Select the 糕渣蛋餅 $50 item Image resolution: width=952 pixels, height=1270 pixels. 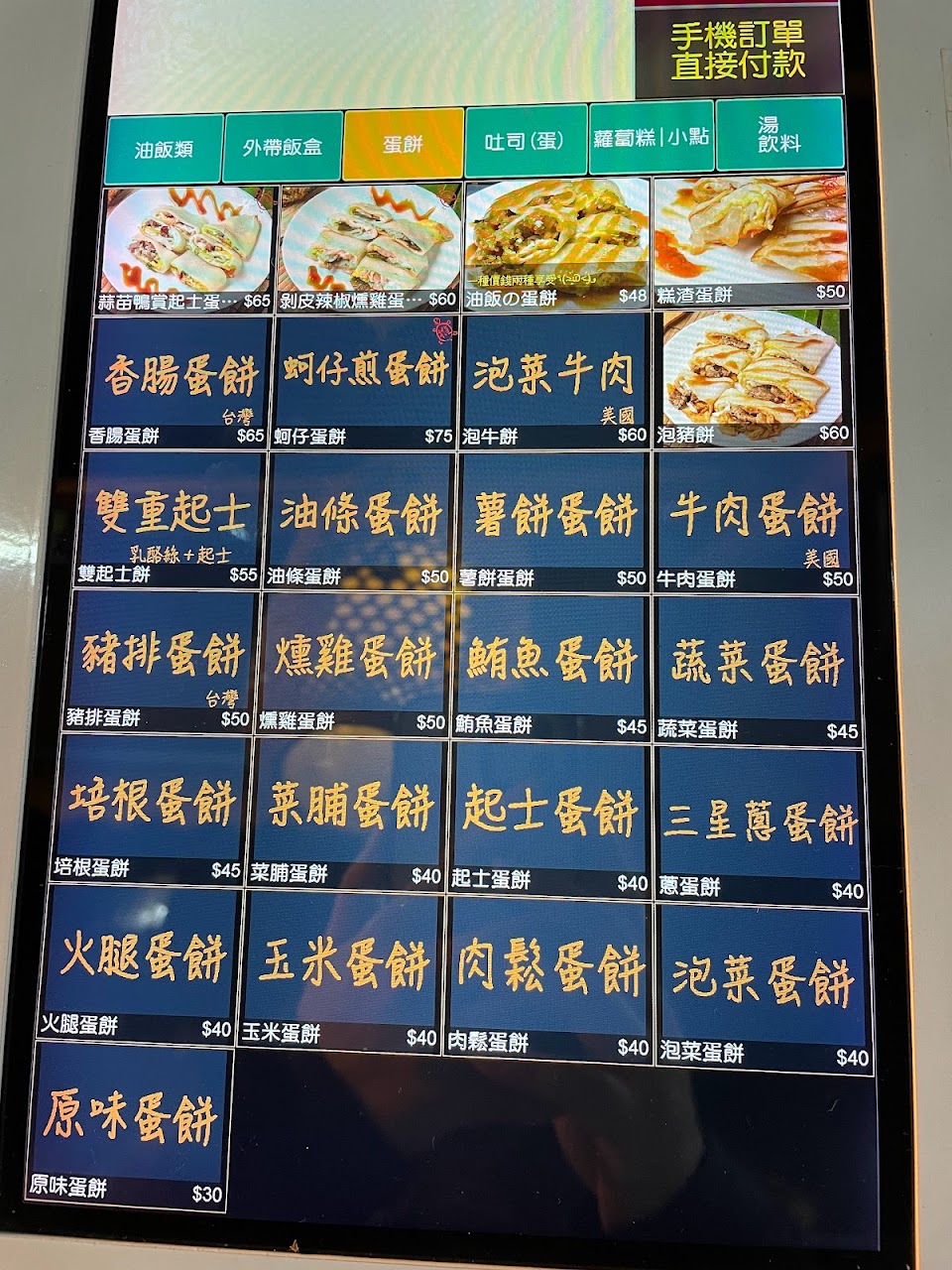(x=751, y=239)
